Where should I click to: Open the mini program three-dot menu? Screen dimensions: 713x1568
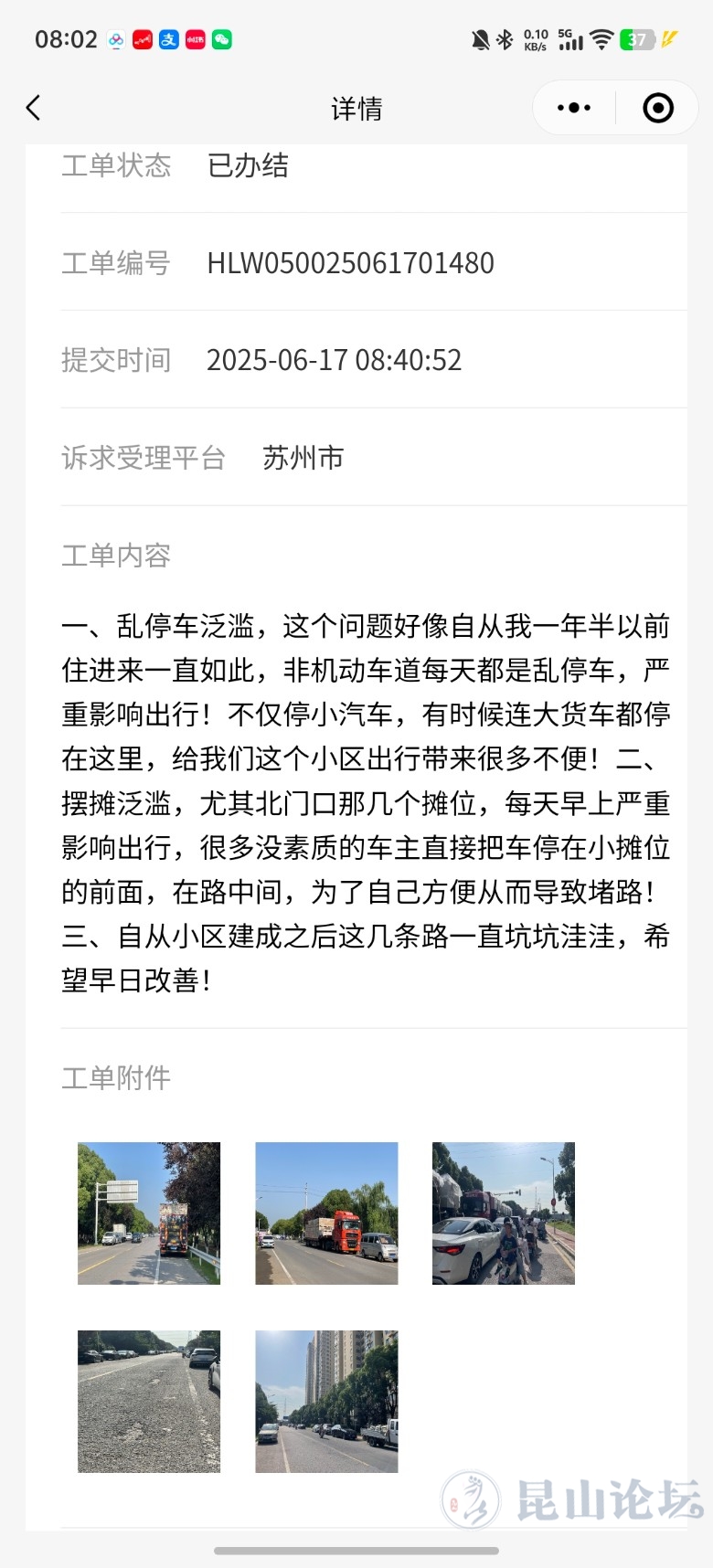pos(574,108)
